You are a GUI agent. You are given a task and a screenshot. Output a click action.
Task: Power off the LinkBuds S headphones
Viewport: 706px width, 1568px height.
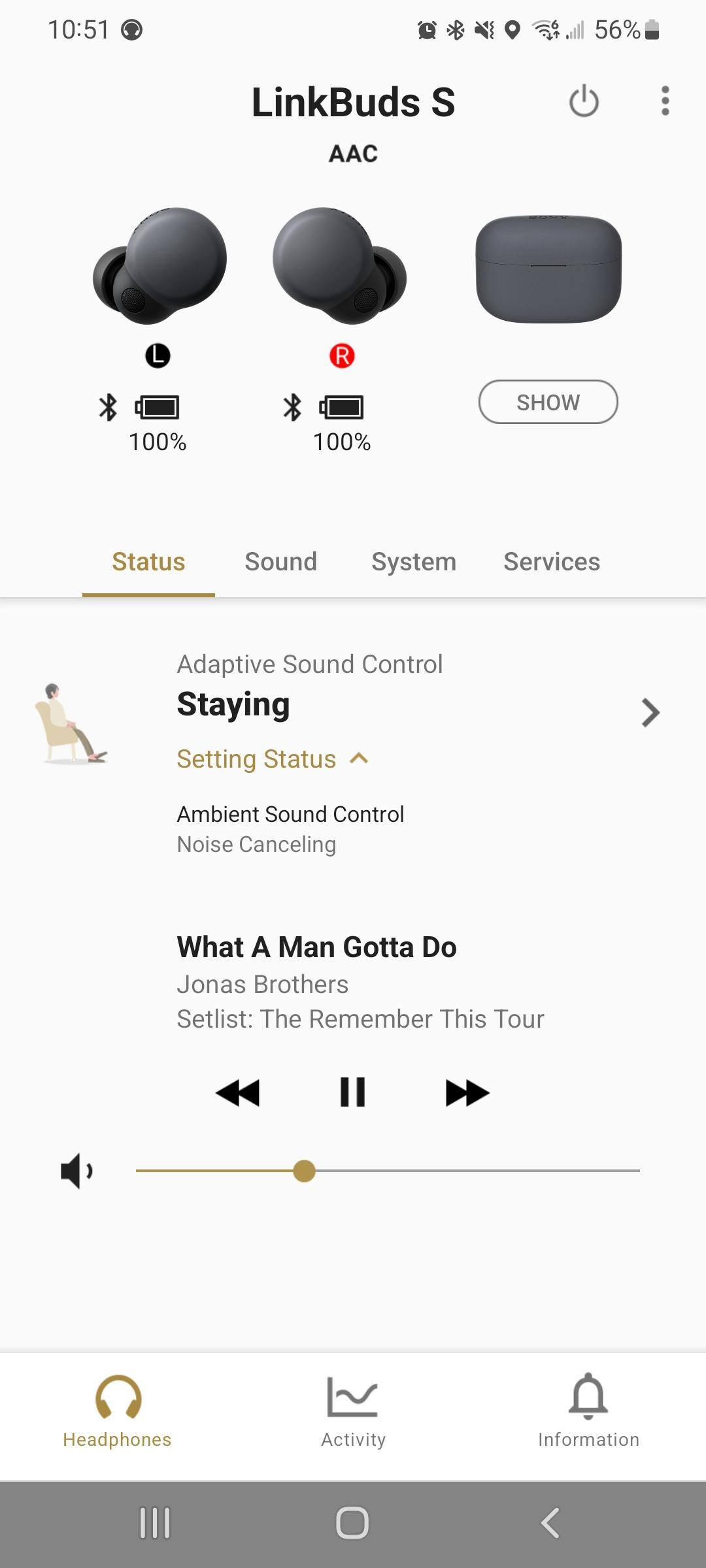pos(584,101)
